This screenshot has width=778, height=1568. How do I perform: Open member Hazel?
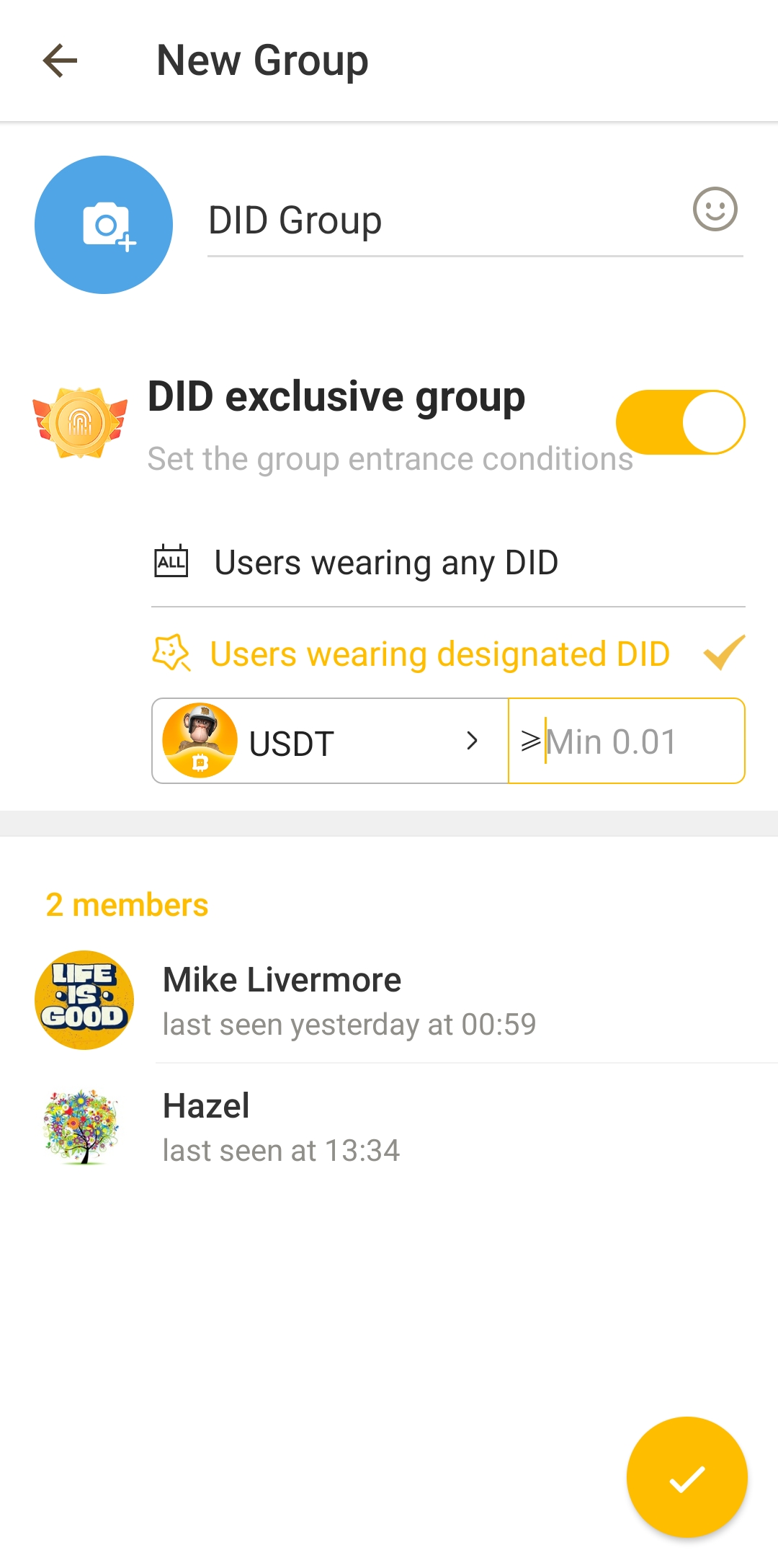click(x=389, y=1126)
